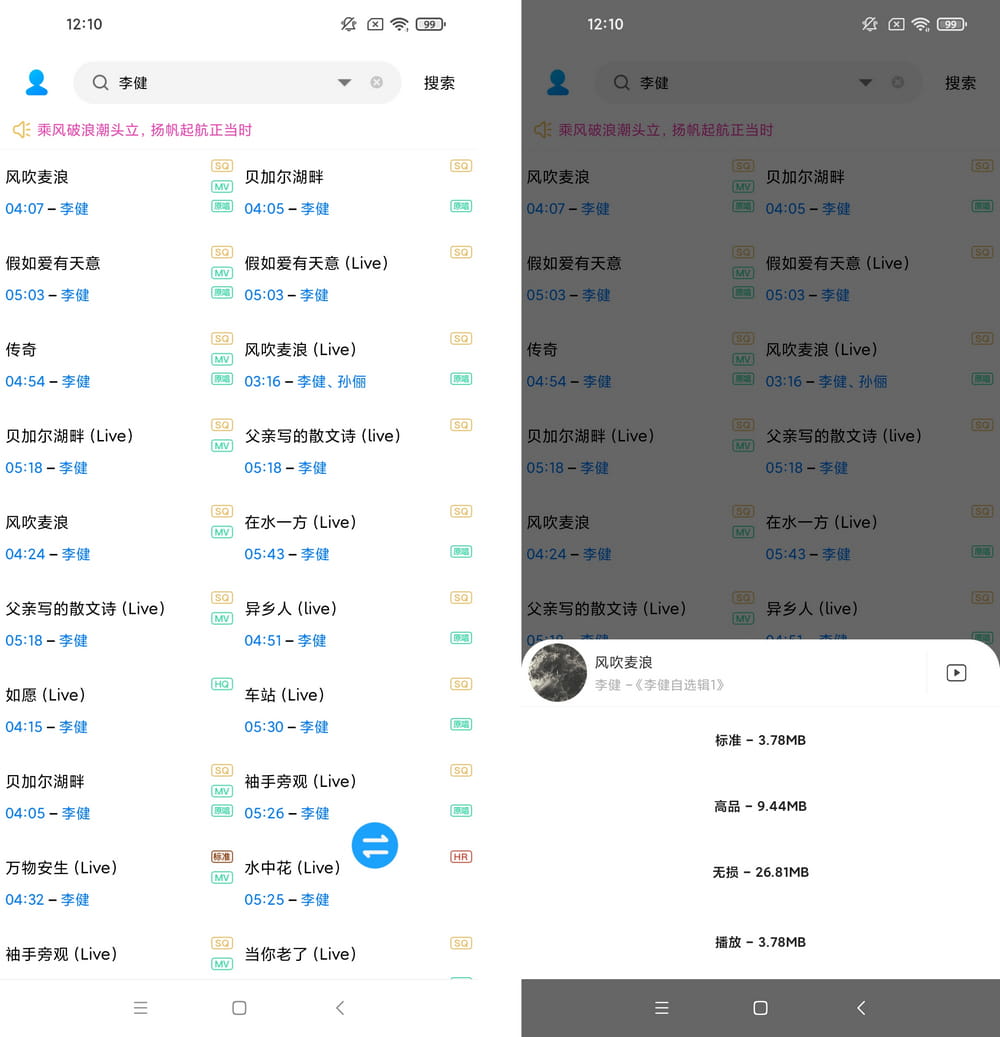Select 标准 3.78MB download quality
Screen dimensions: 1000x1037
tap(760, 740)
